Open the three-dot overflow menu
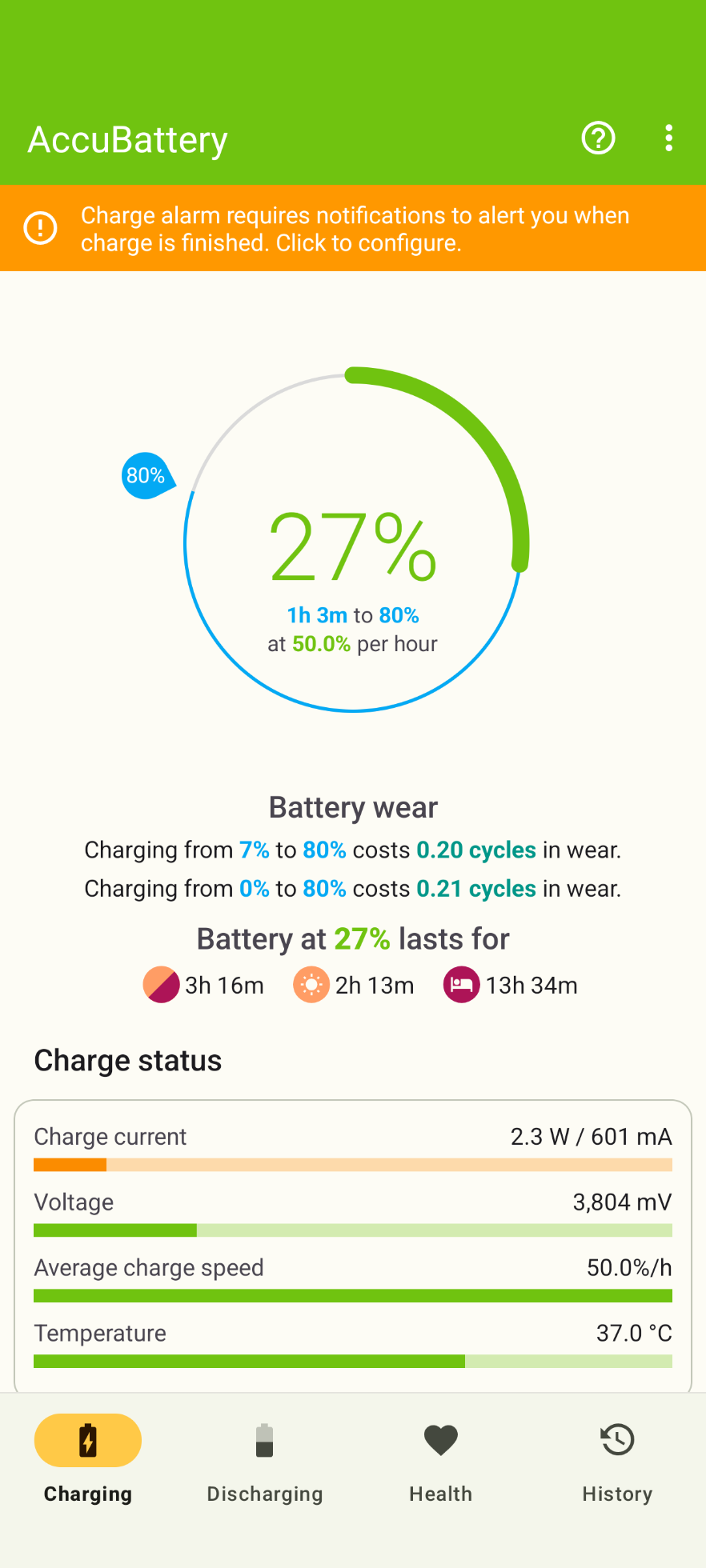 (668, 138)
